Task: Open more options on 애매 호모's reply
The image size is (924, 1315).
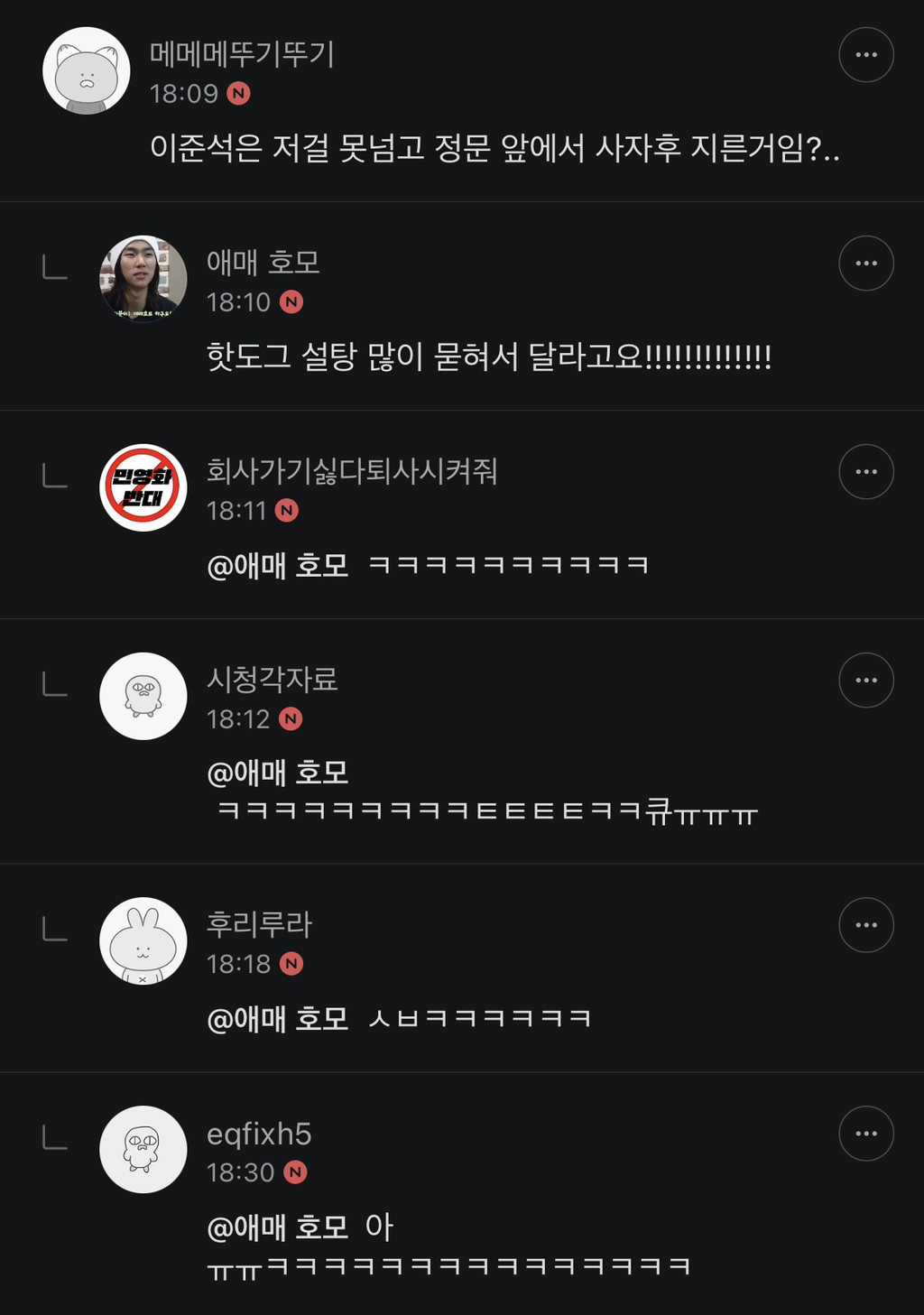Action: pyautogui.click(x=866, y=264)
